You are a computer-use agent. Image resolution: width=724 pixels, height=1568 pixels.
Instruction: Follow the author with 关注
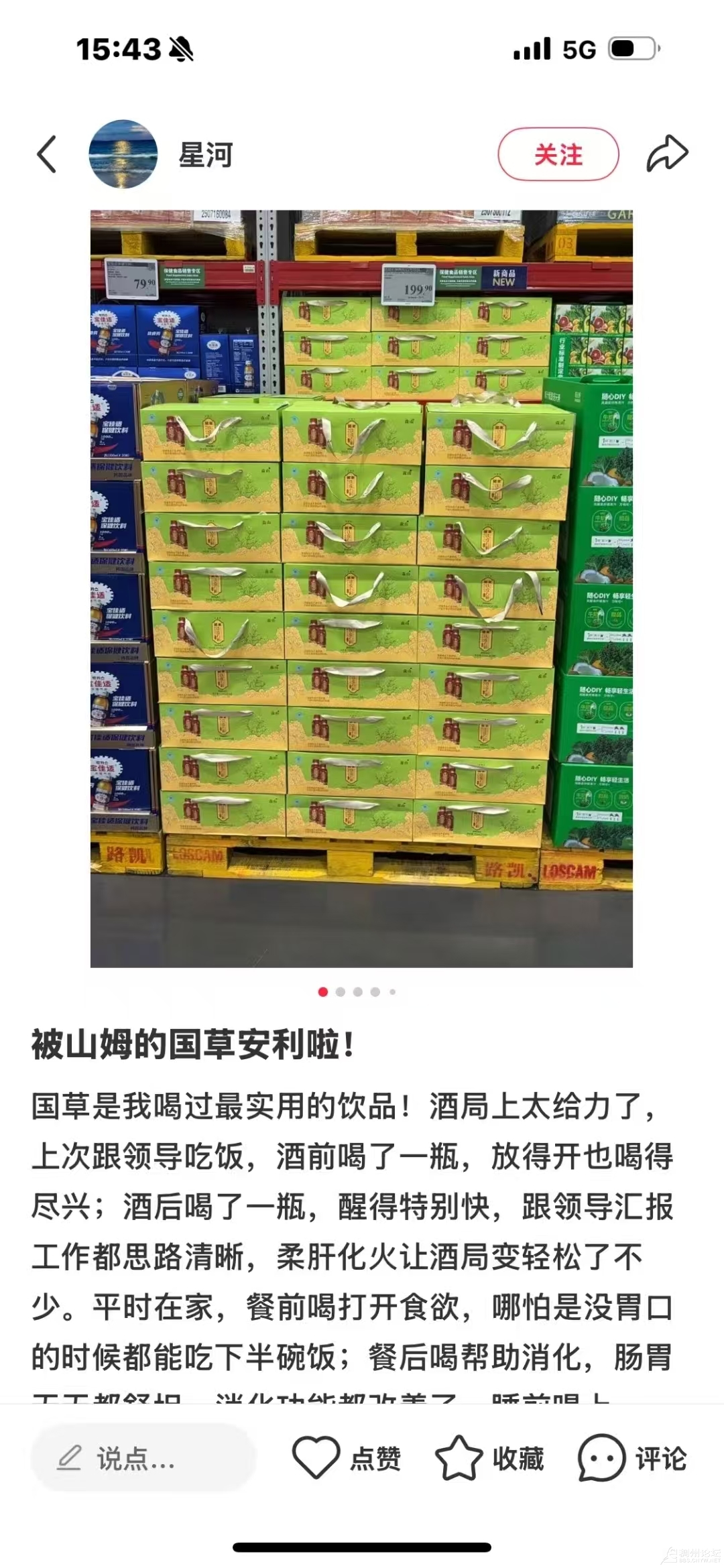click(558, 155)
